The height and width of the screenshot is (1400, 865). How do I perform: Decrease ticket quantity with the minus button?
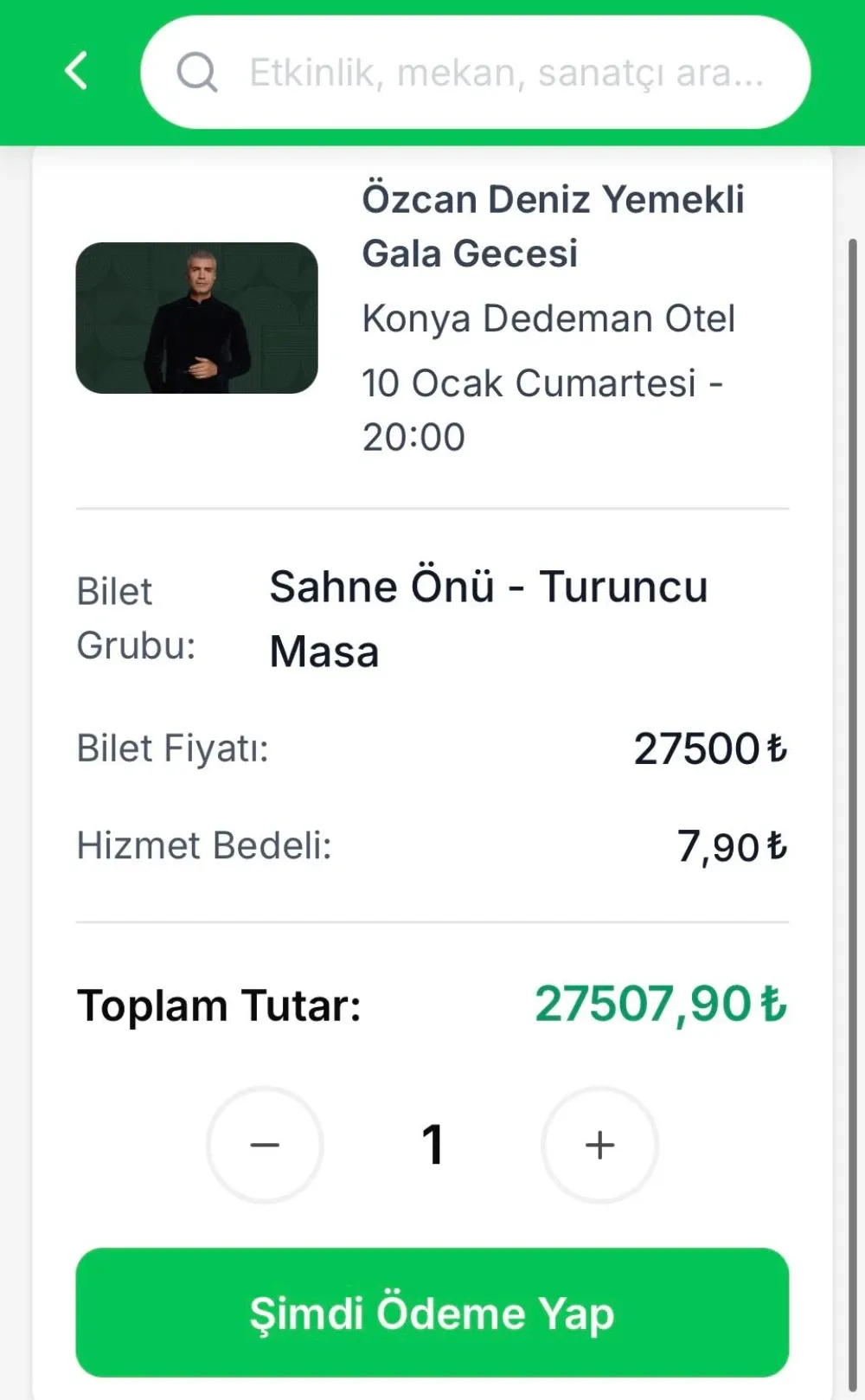coord(265,1145)
